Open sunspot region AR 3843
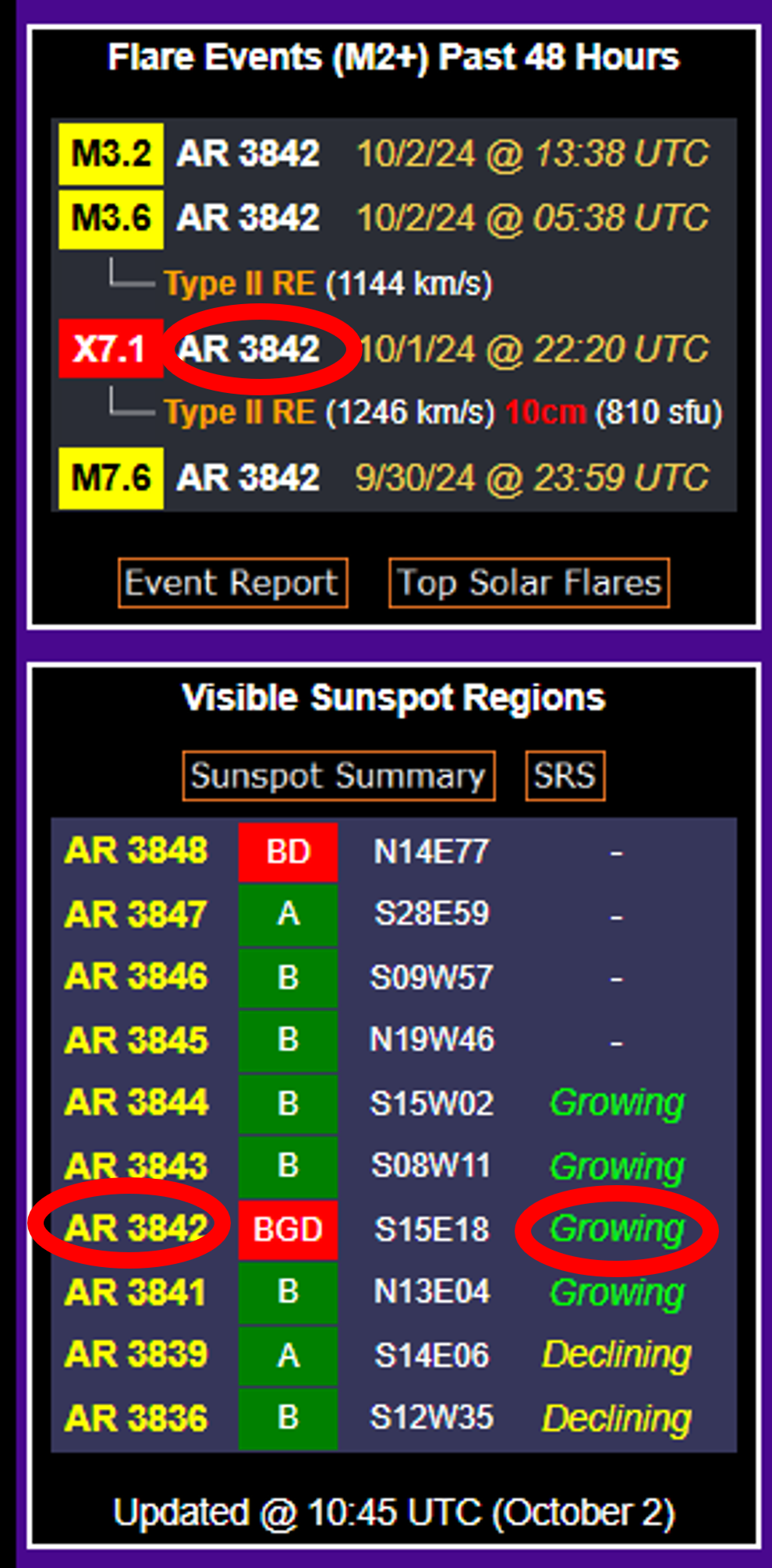 pos(136,1166)
